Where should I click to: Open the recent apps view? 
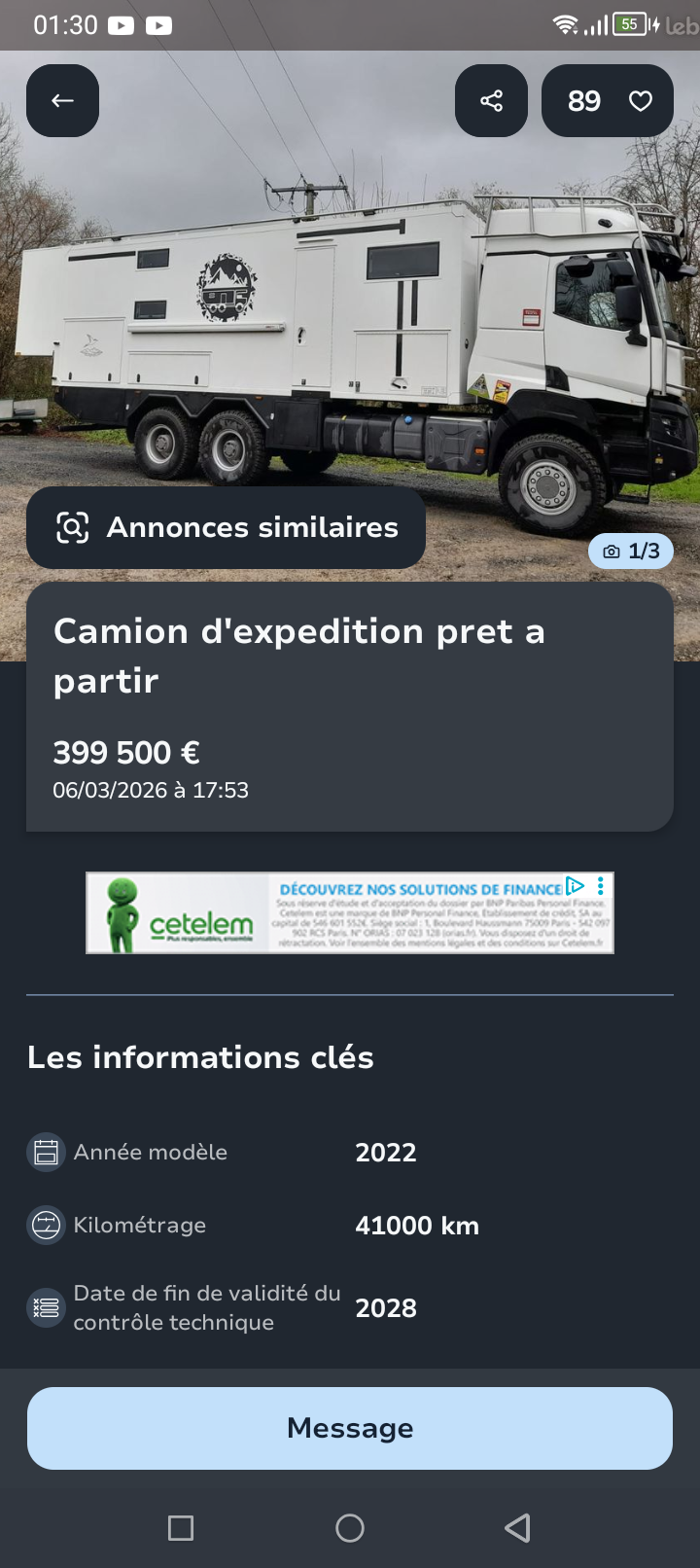tap(181, 1528)
